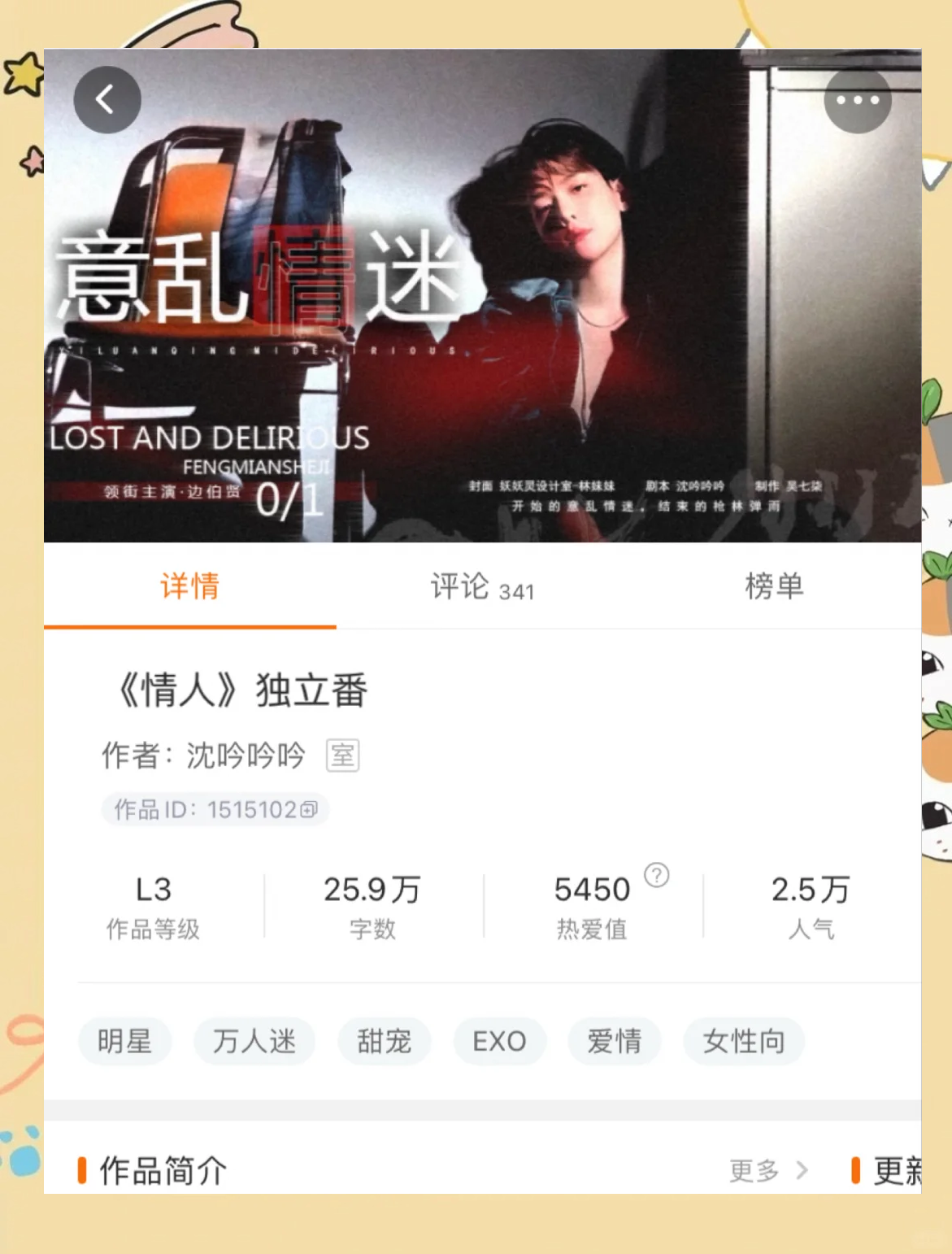This screenshot has width=952, height=1254.
Task: Switch to the 评论 tab
Action: (x=482, y=586)
